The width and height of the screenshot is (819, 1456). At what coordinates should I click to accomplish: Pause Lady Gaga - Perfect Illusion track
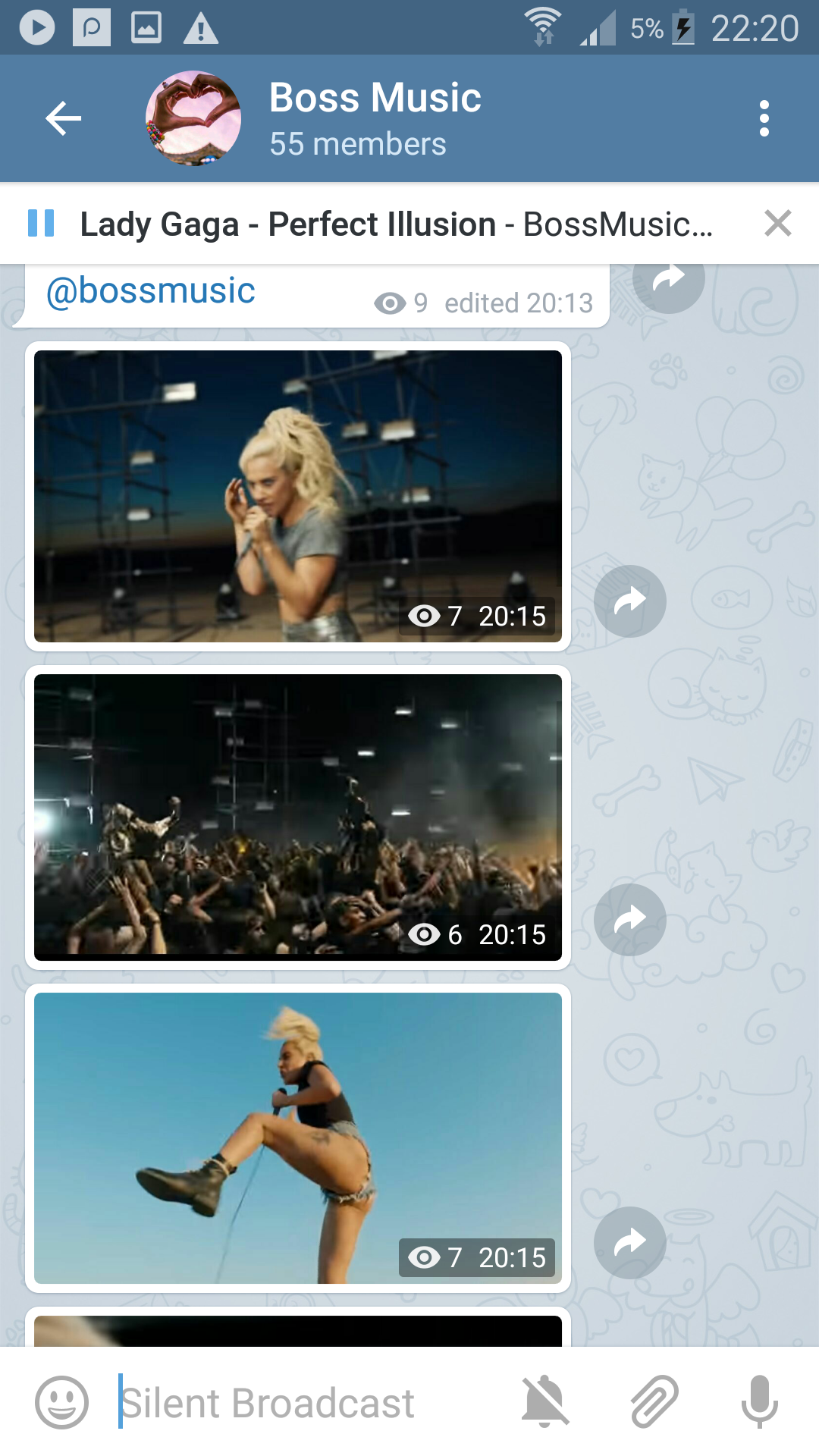41,224
